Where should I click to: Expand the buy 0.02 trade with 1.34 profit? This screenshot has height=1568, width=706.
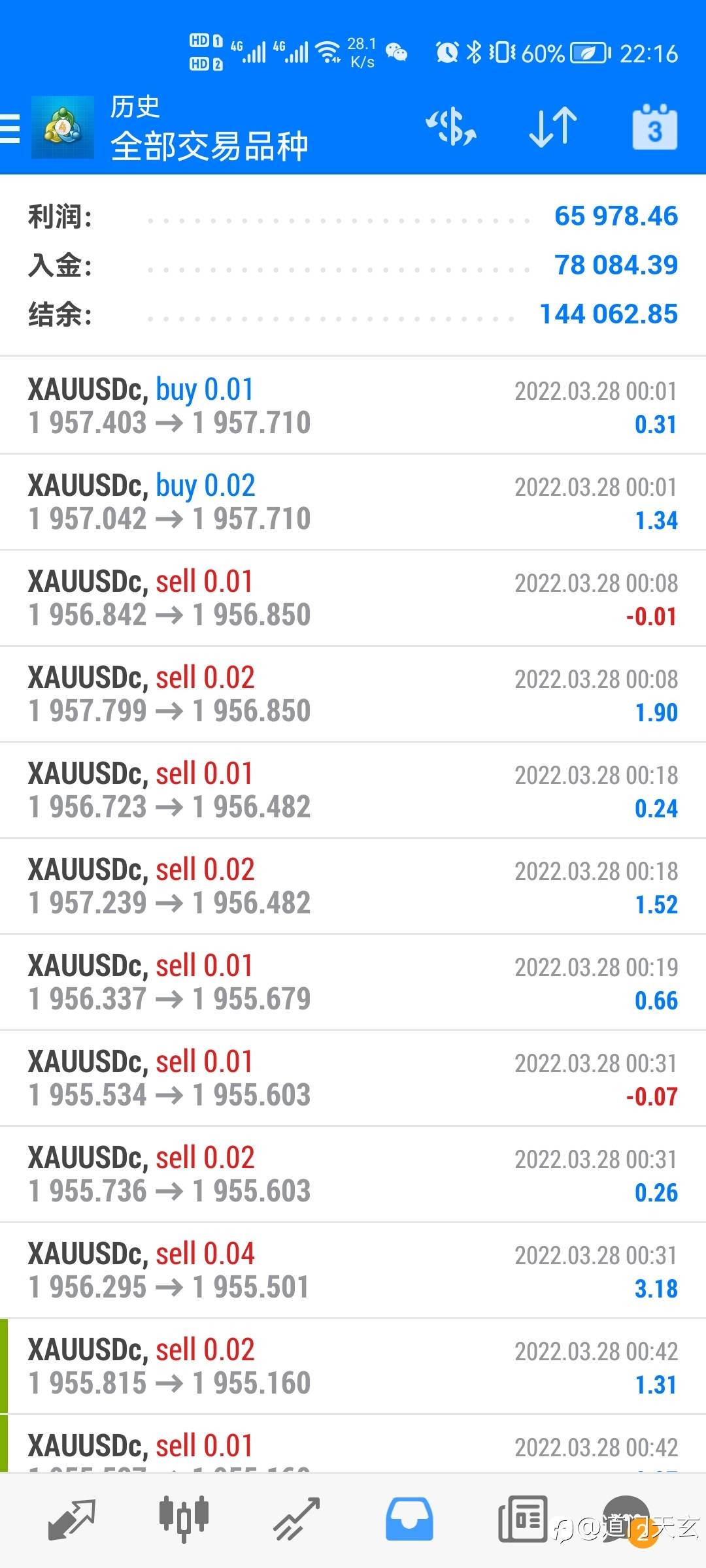pos(353,502)
